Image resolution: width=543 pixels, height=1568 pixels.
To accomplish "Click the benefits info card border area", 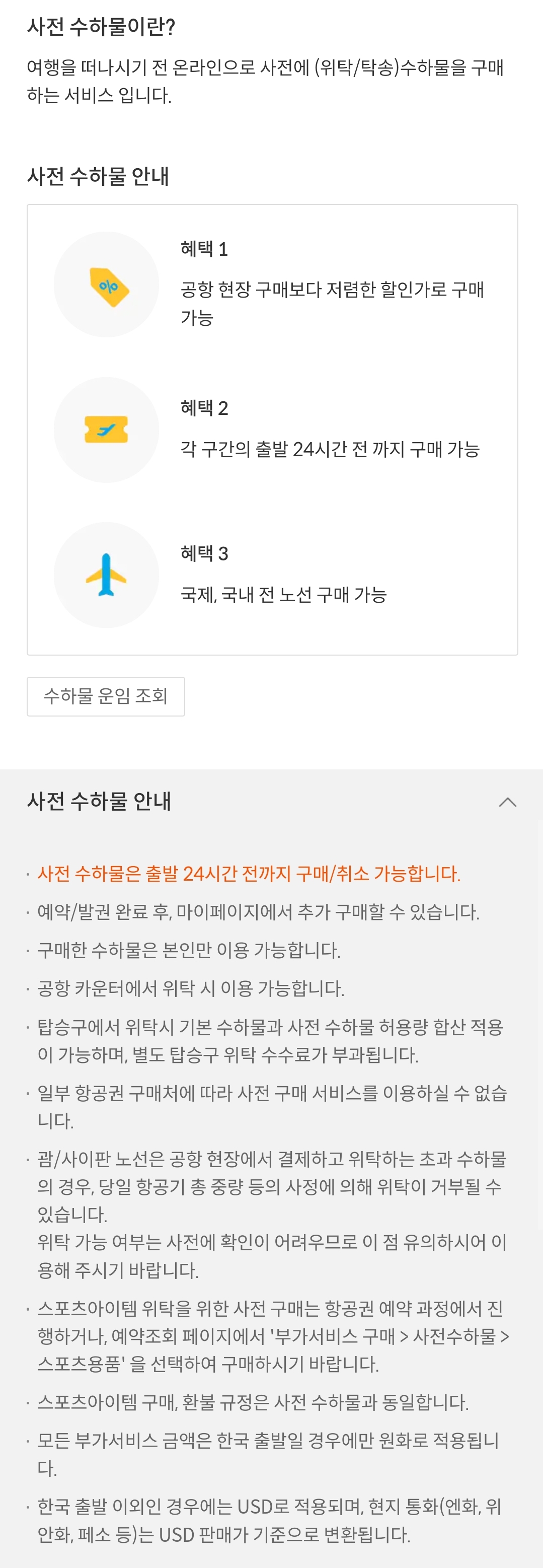I will tap(273, 207).
